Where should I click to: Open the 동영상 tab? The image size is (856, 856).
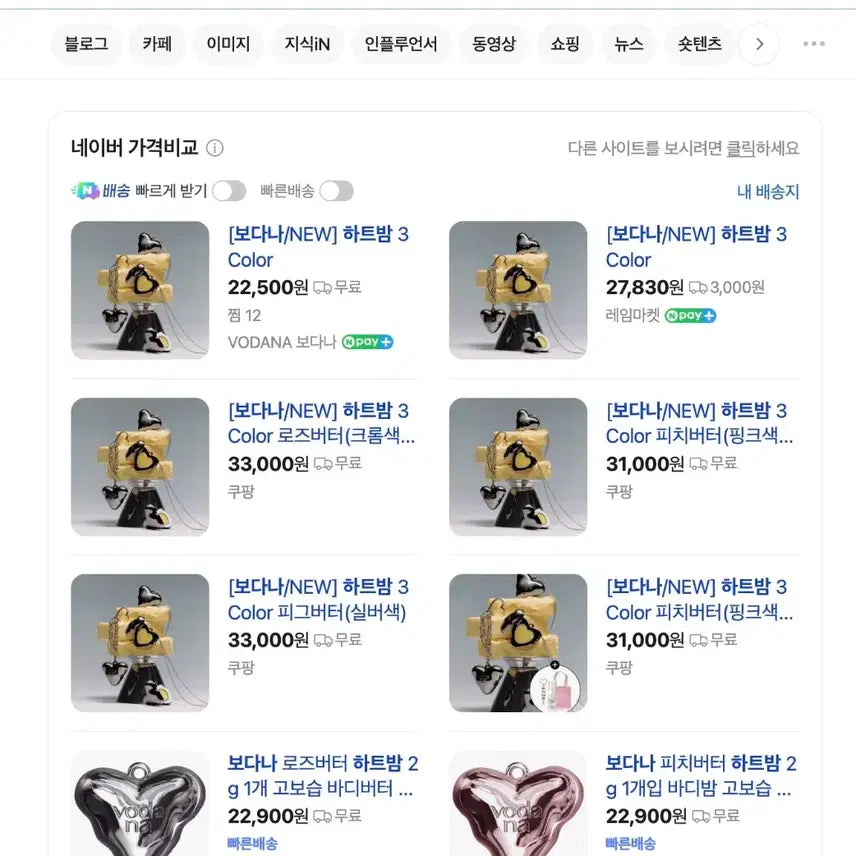(493, 44)
